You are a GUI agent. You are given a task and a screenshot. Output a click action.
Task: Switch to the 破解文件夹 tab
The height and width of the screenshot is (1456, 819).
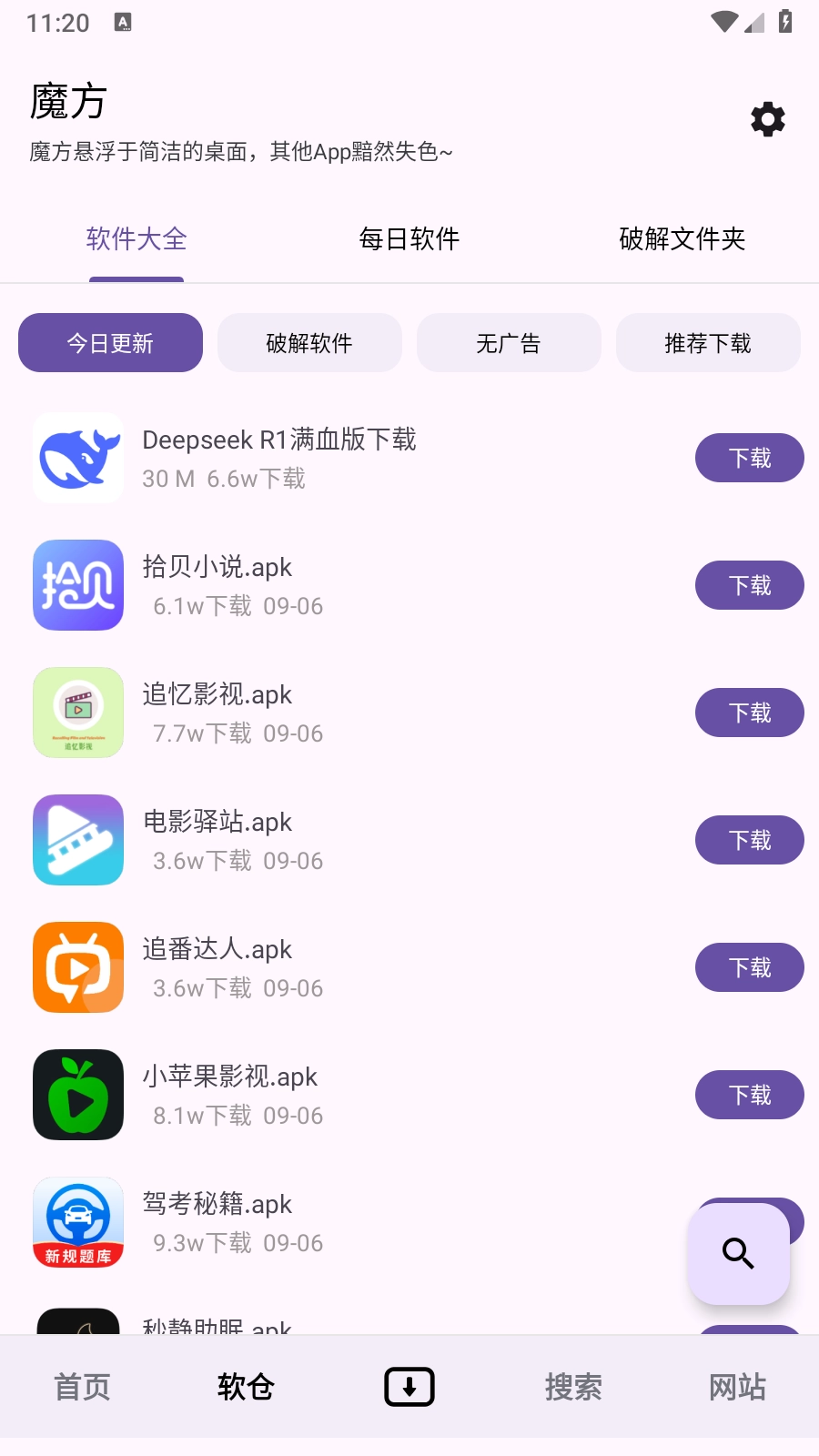[x=682, y=239]
